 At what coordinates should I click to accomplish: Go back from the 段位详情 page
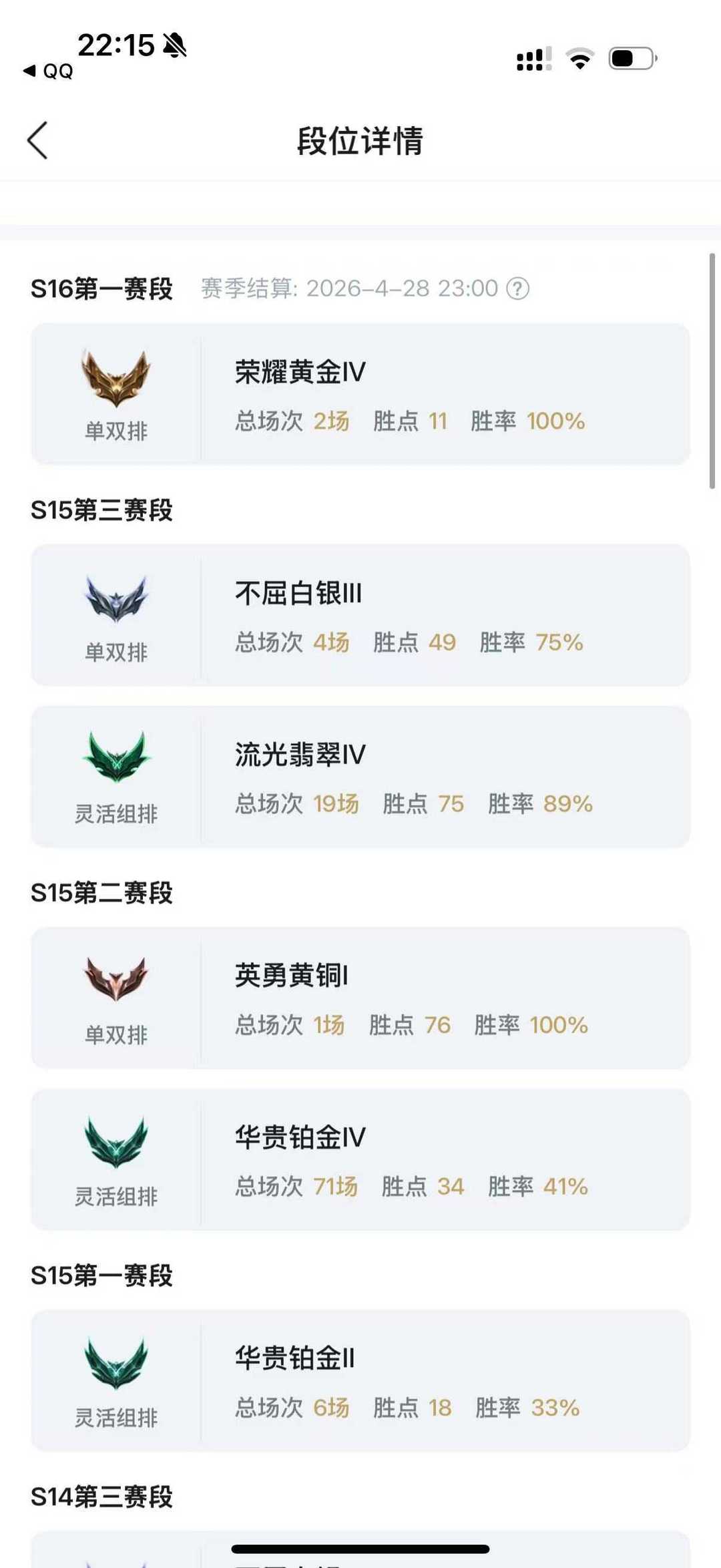click(37, 140)
